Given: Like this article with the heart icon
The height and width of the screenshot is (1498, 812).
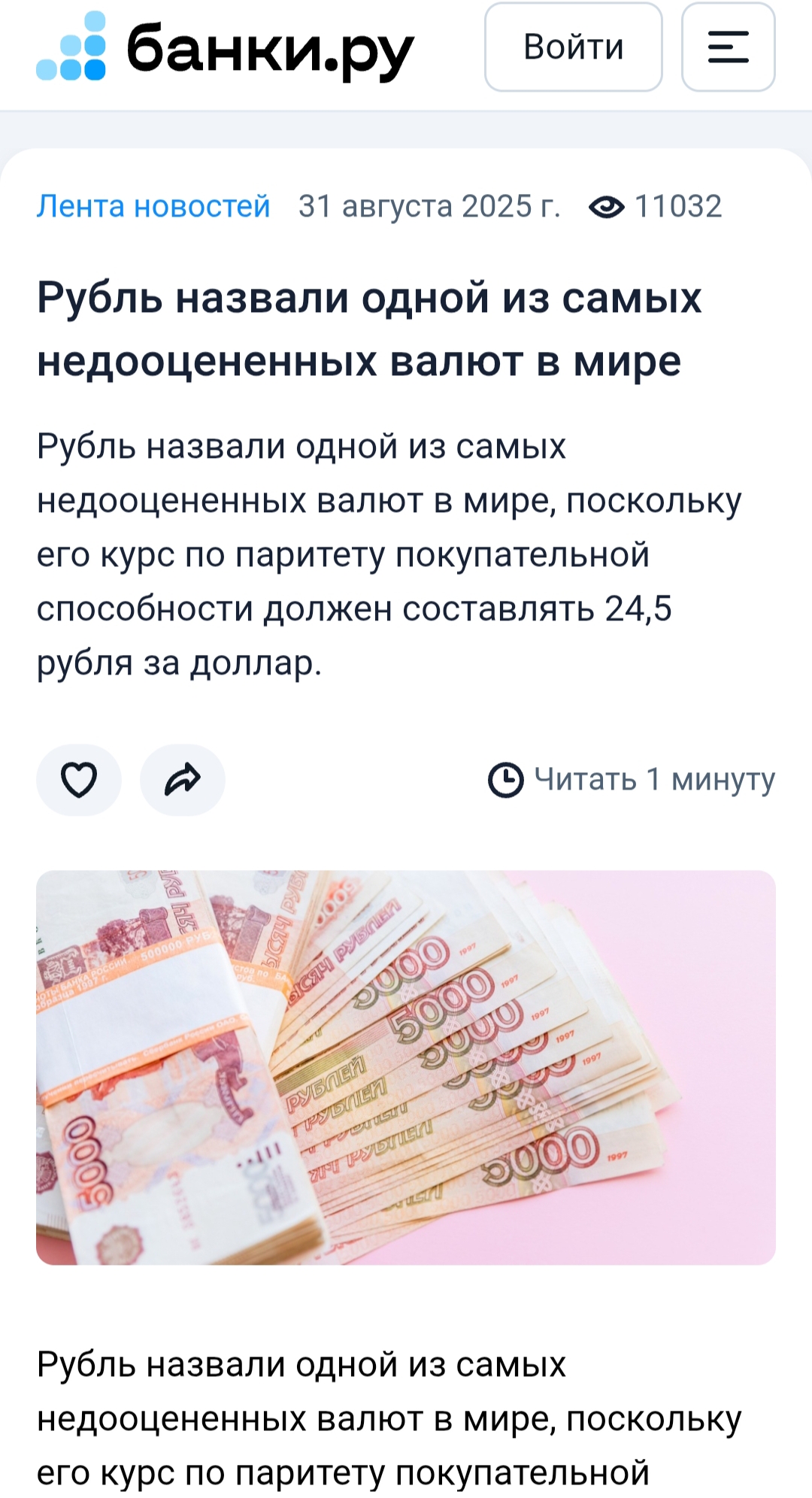Looking at the screenshot, I should pos(79,780).
